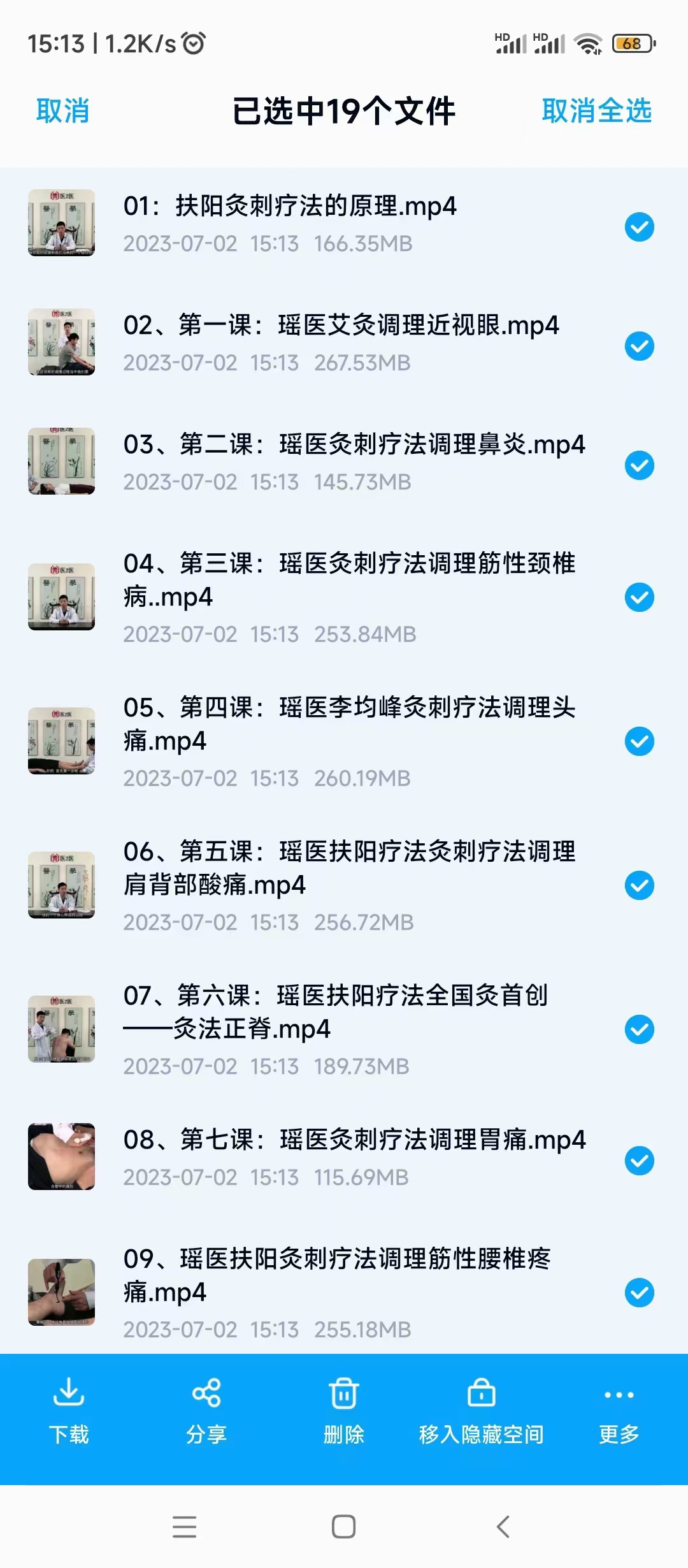The image size is (688, 1568).
Task: Uncheck file 01 扶阳灸刺疗法的原理.mp4
Action: tap(639, 227)
